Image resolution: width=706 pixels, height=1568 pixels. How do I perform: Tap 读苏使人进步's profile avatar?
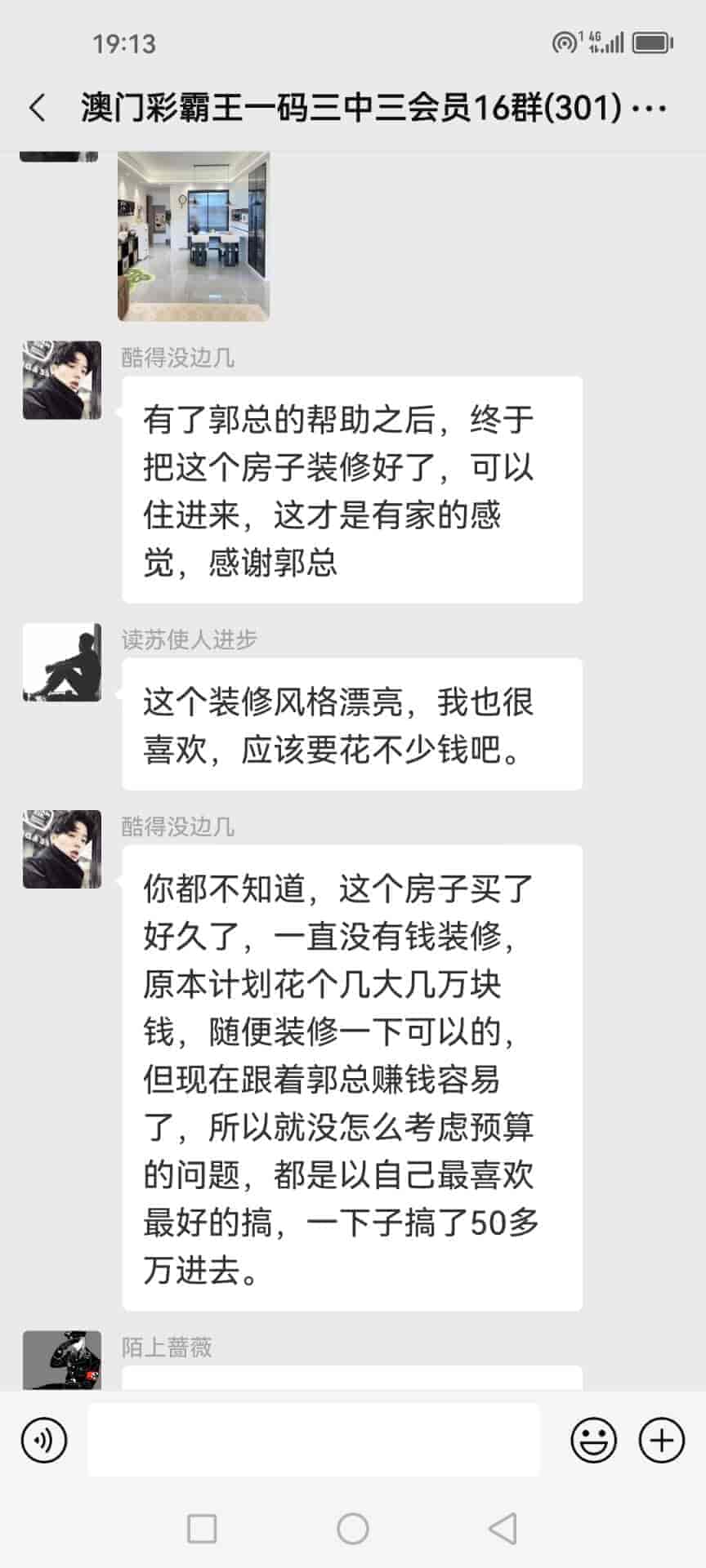coord(62,663)
